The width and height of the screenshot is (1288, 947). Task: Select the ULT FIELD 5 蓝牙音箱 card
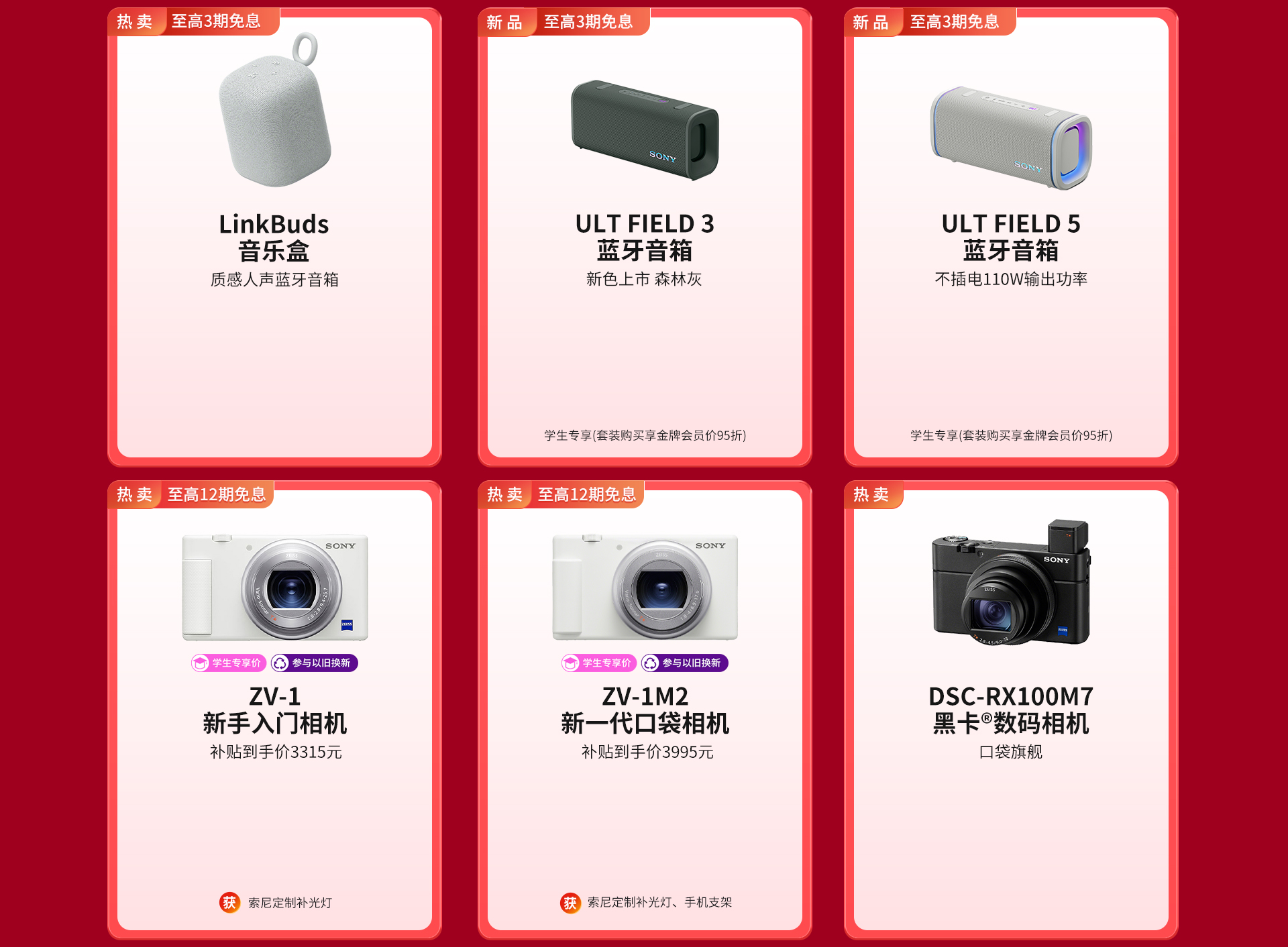click(x=1011, y=237)
